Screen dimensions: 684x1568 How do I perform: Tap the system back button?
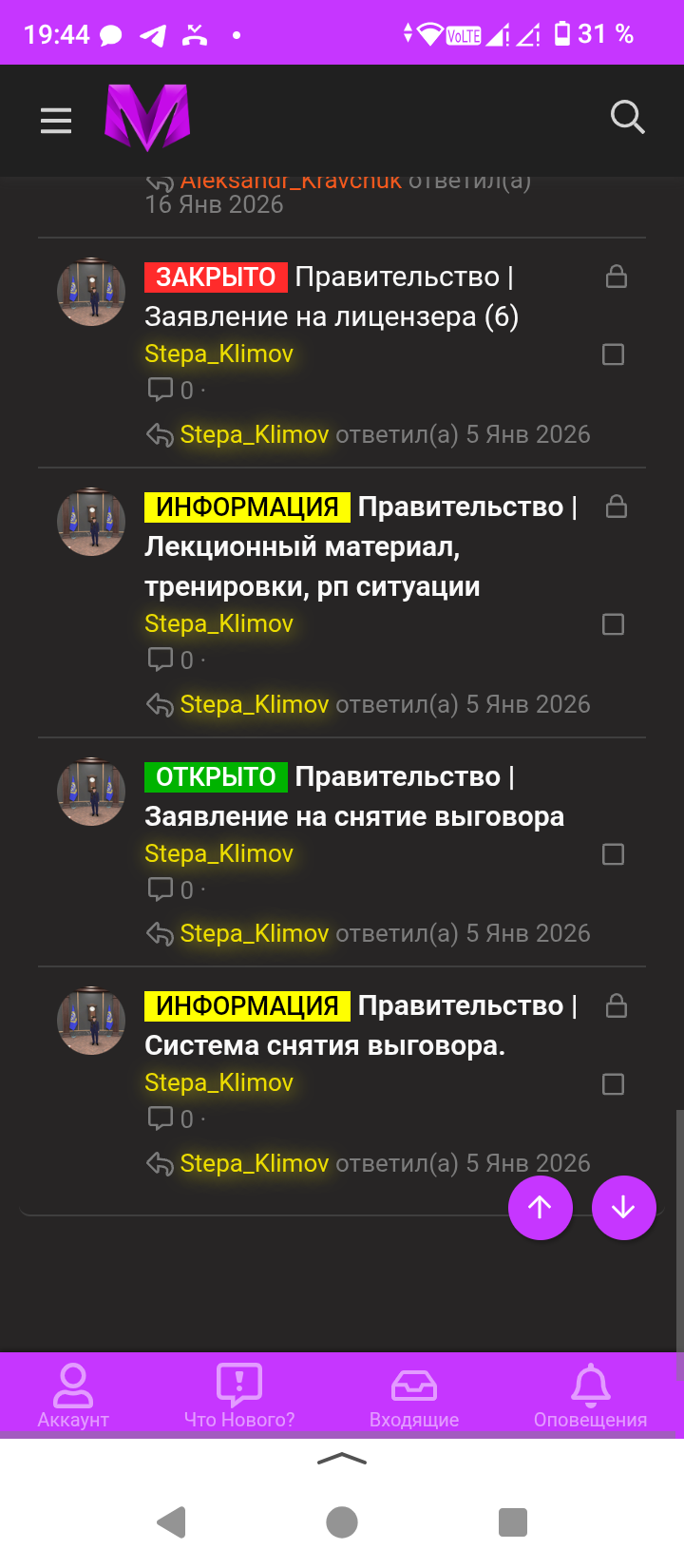tap(172, 1521)
